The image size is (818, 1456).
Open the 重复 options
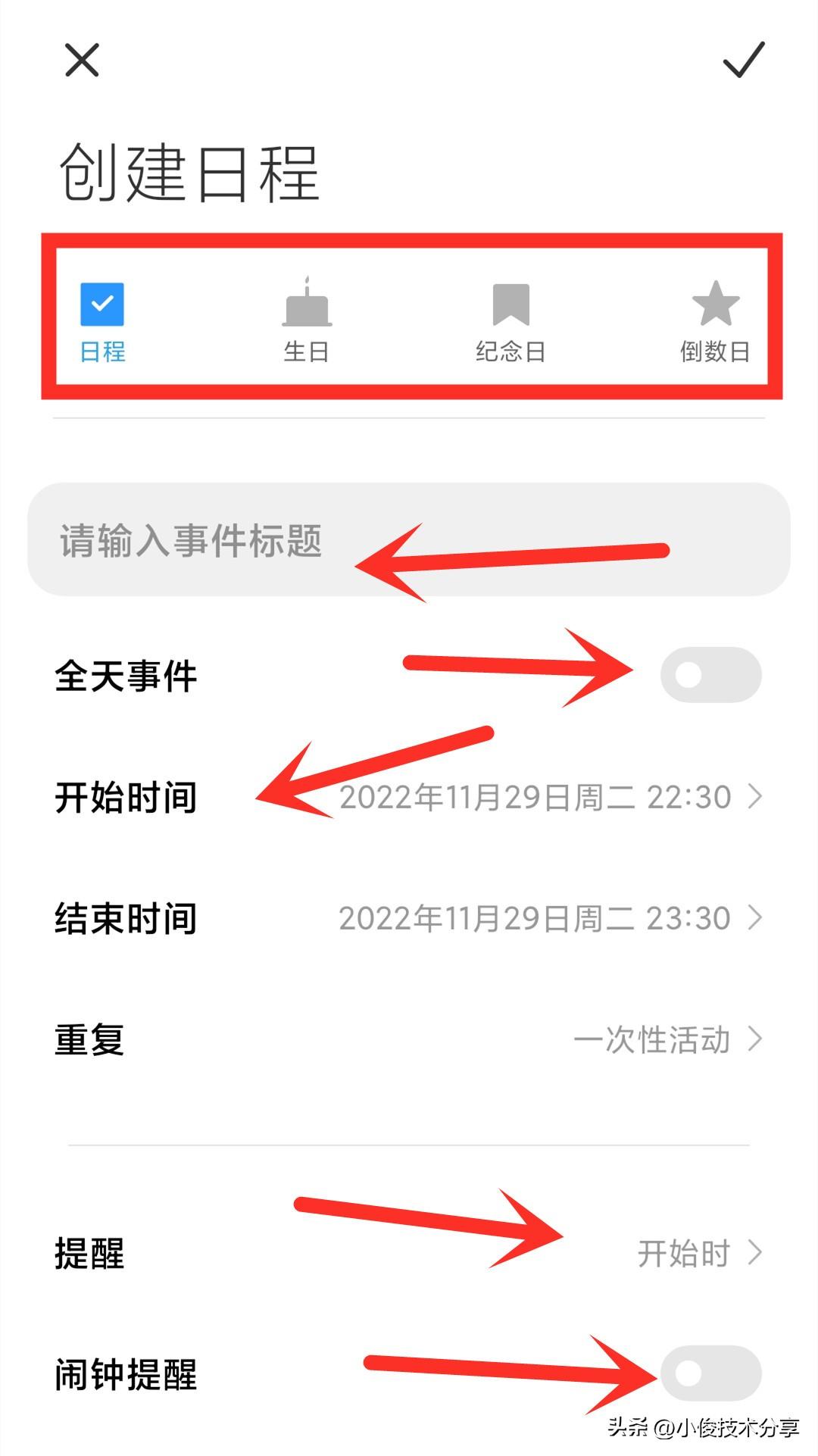pyautogui.click(x=667, y=1039)
